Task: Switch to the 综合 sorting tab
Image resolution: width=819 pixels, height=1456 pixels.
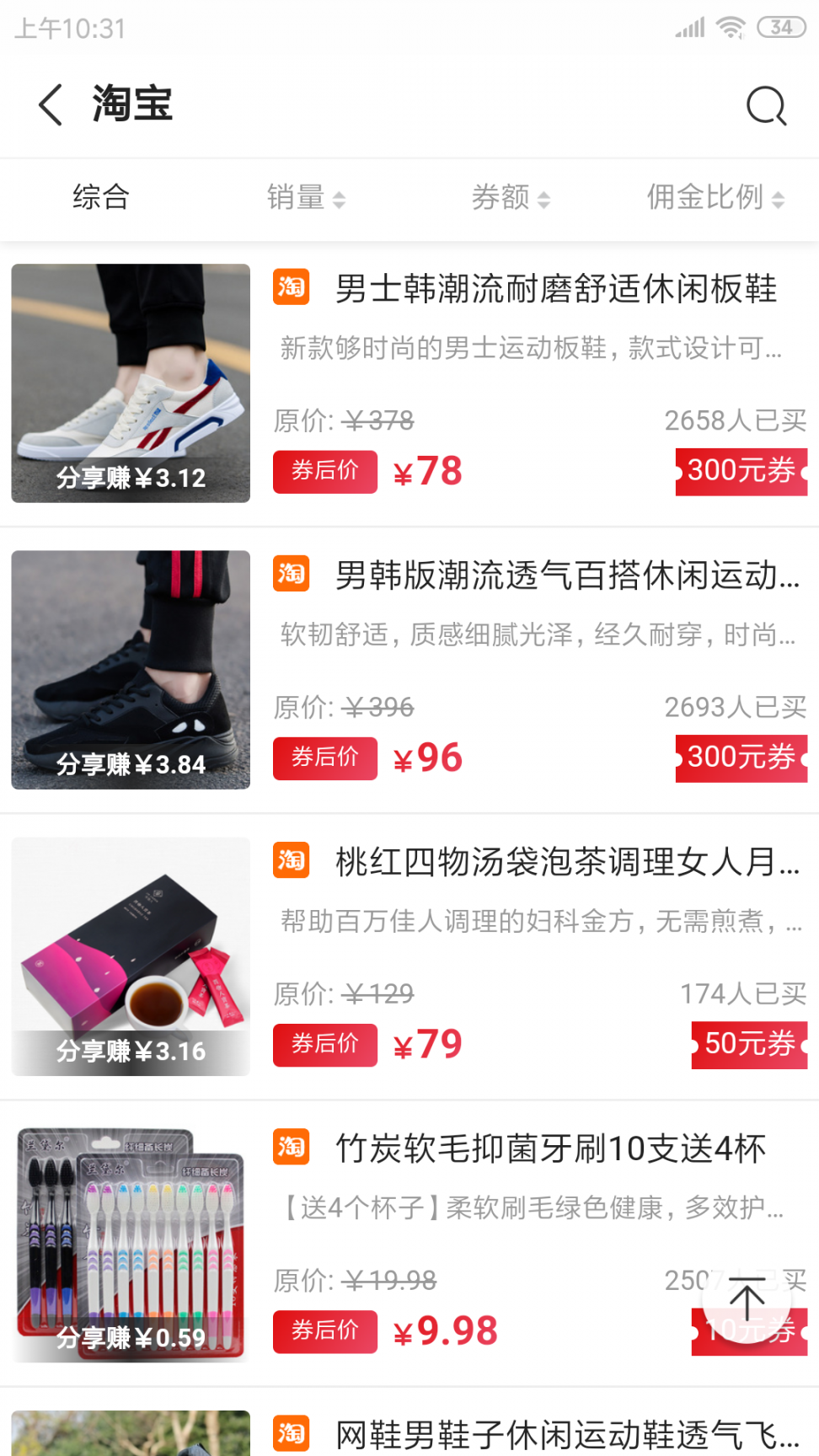Action: pyautogui.click(x=101, y=197)
